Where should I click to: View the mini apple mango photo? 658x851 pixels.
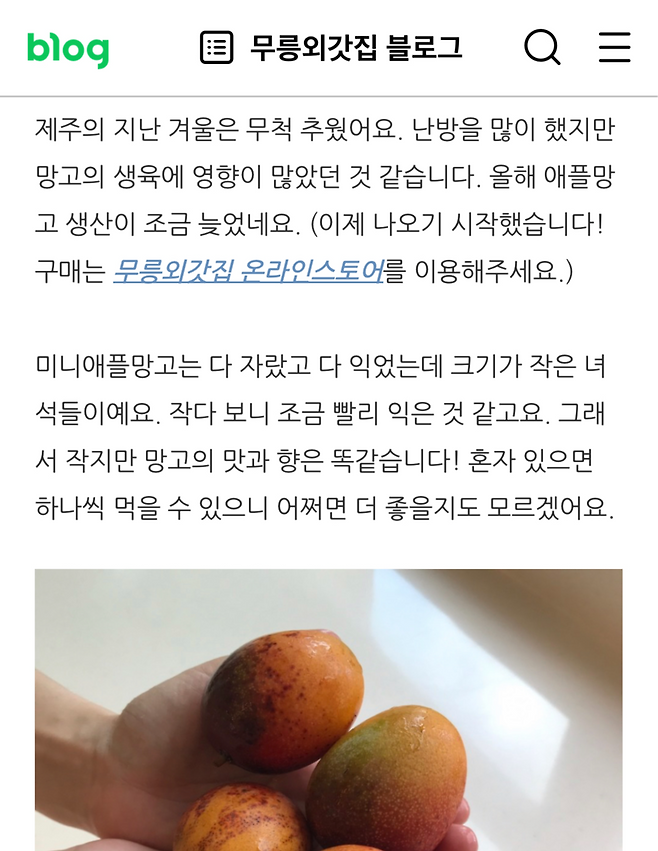[328, 709]
